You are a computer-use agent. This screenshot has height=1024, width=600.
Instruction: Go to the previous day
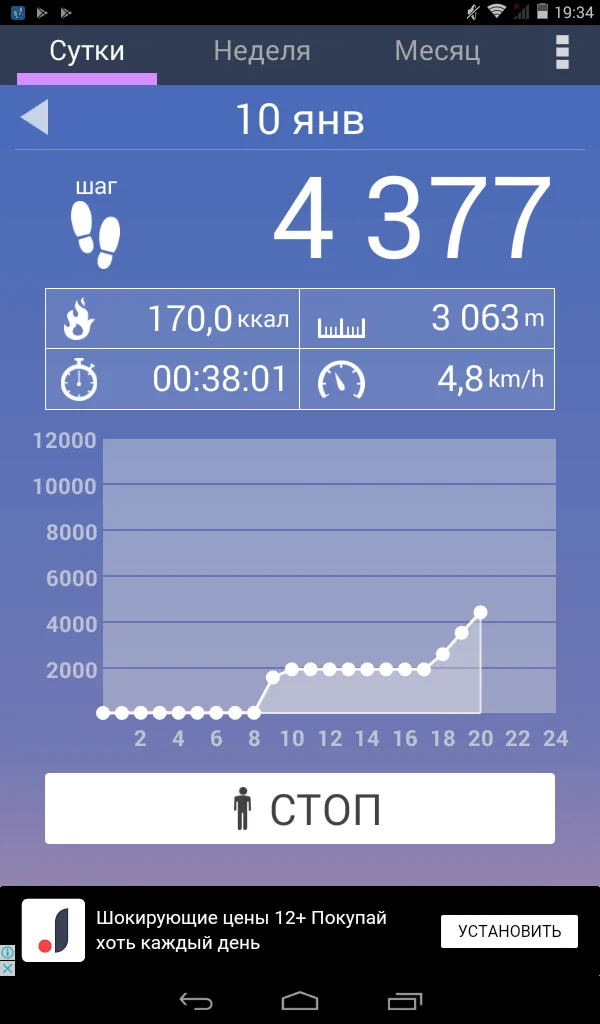34,118
